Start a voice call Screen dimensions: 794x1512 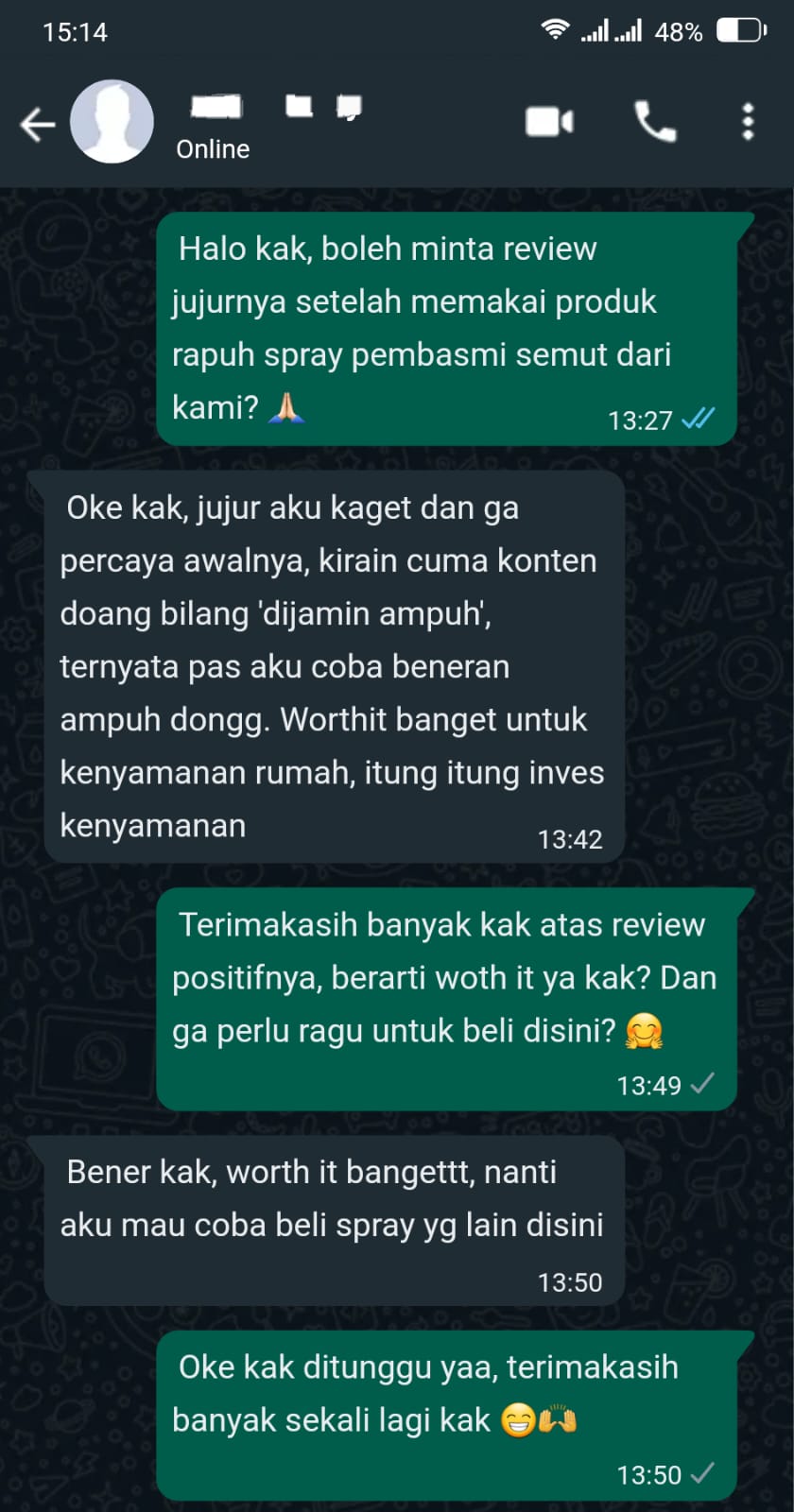[x=654, y=122]
